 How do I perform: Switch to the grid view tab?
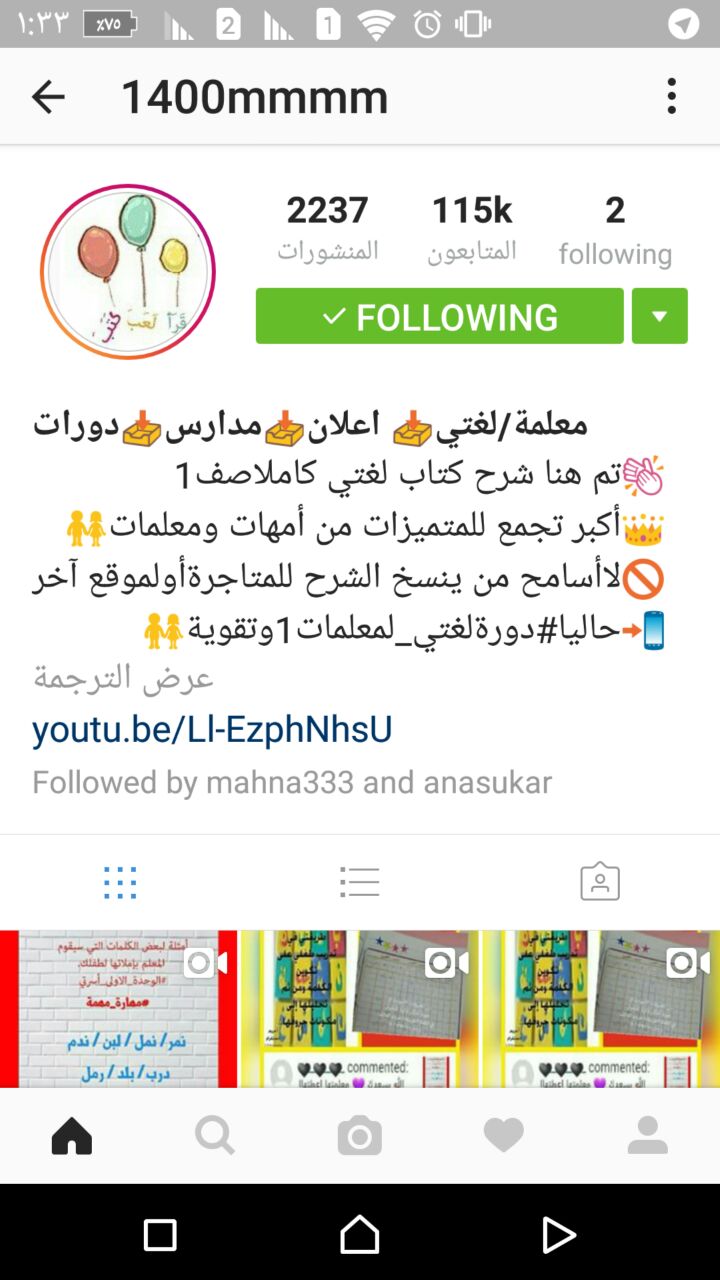pyautogui.click(x=120, y=882)
